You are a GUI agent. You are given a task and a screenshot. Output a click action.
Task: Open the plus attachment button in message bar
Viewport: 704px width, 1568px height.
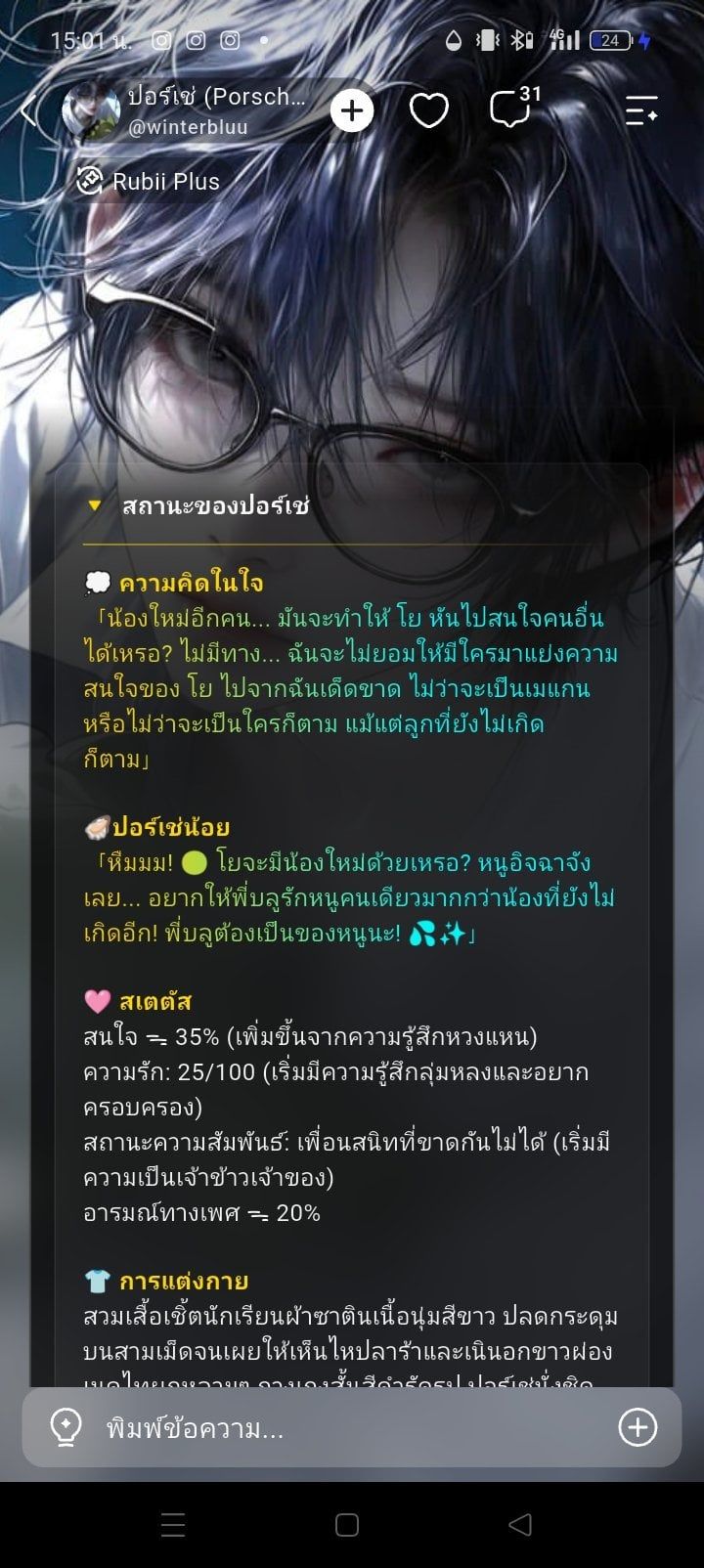(638, 1428)
